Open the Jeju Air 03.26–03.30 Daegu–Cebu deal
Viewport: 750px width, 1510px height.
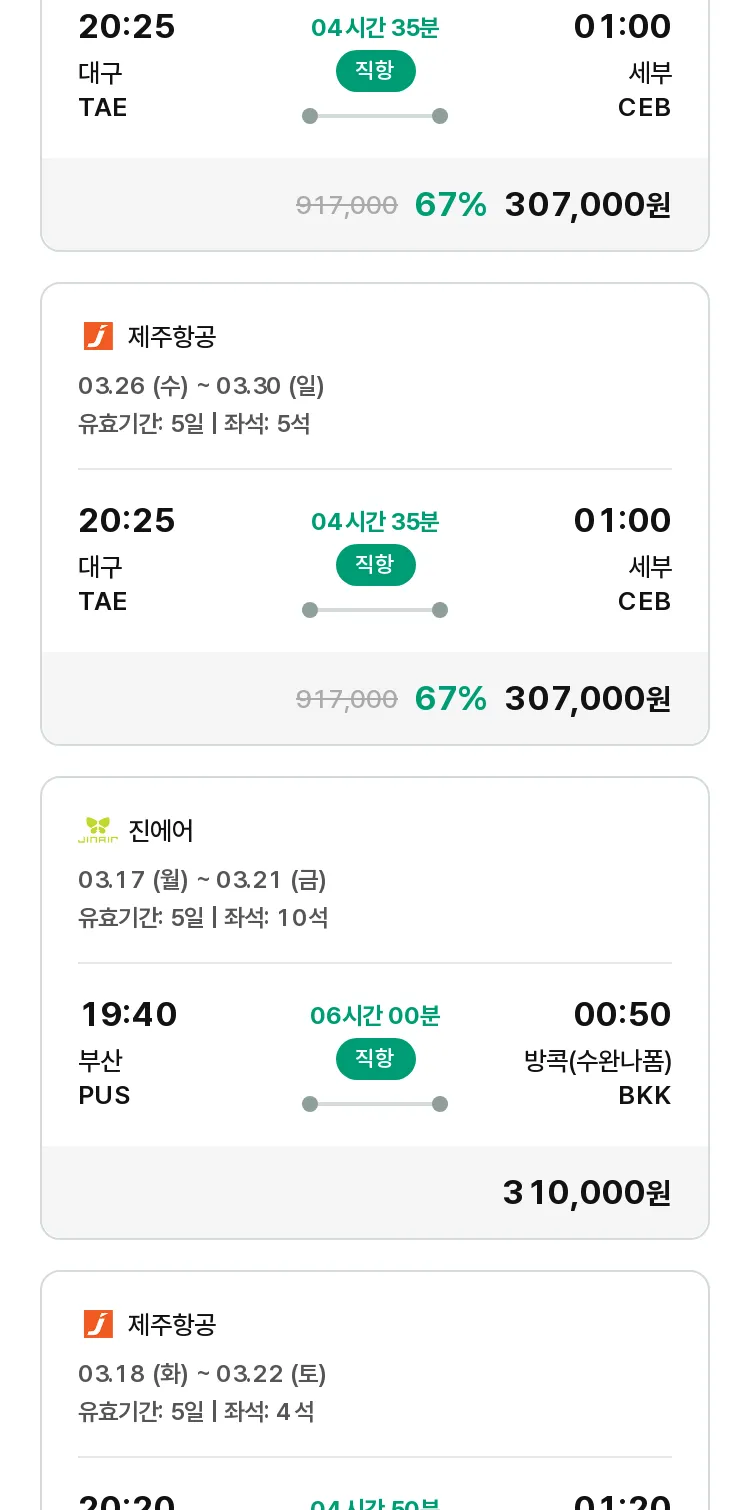click(375, 514)
